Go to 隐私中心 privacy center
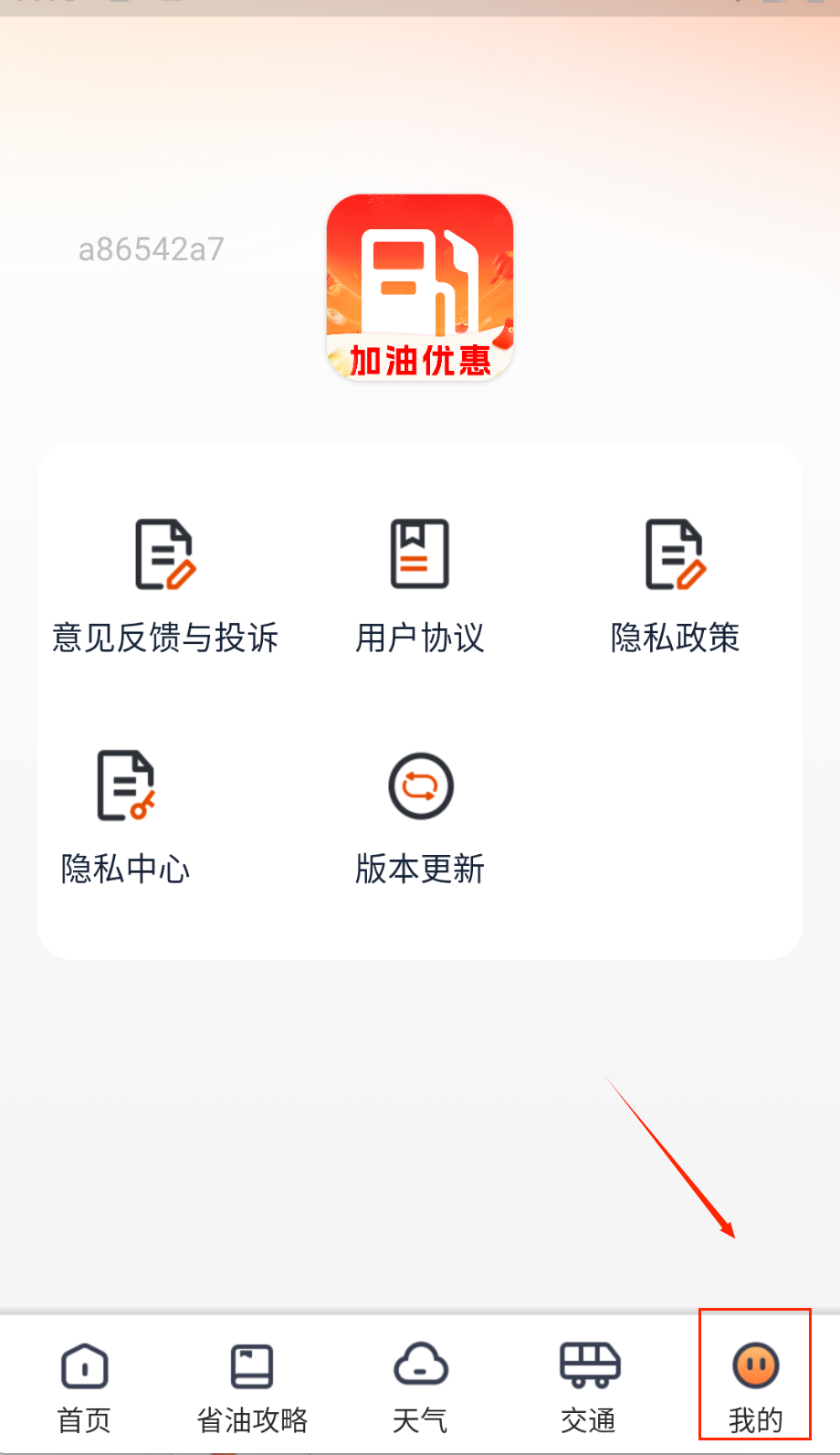 [126, 816]
